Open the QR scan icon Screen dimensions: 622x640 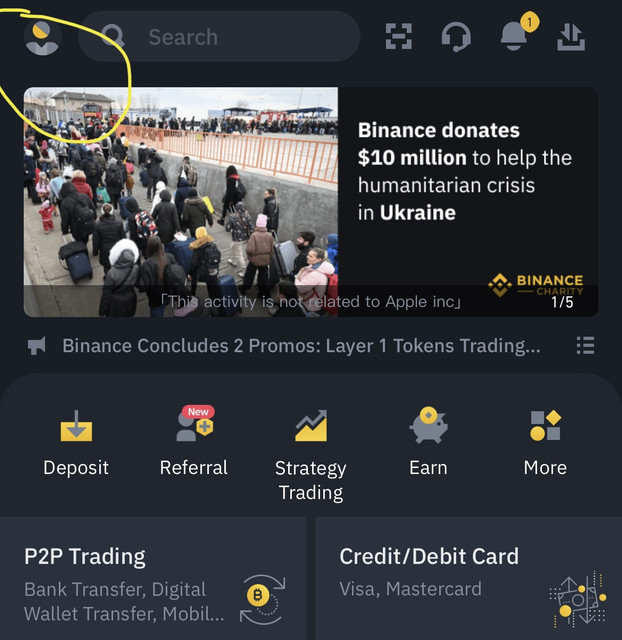pos(398,37)
